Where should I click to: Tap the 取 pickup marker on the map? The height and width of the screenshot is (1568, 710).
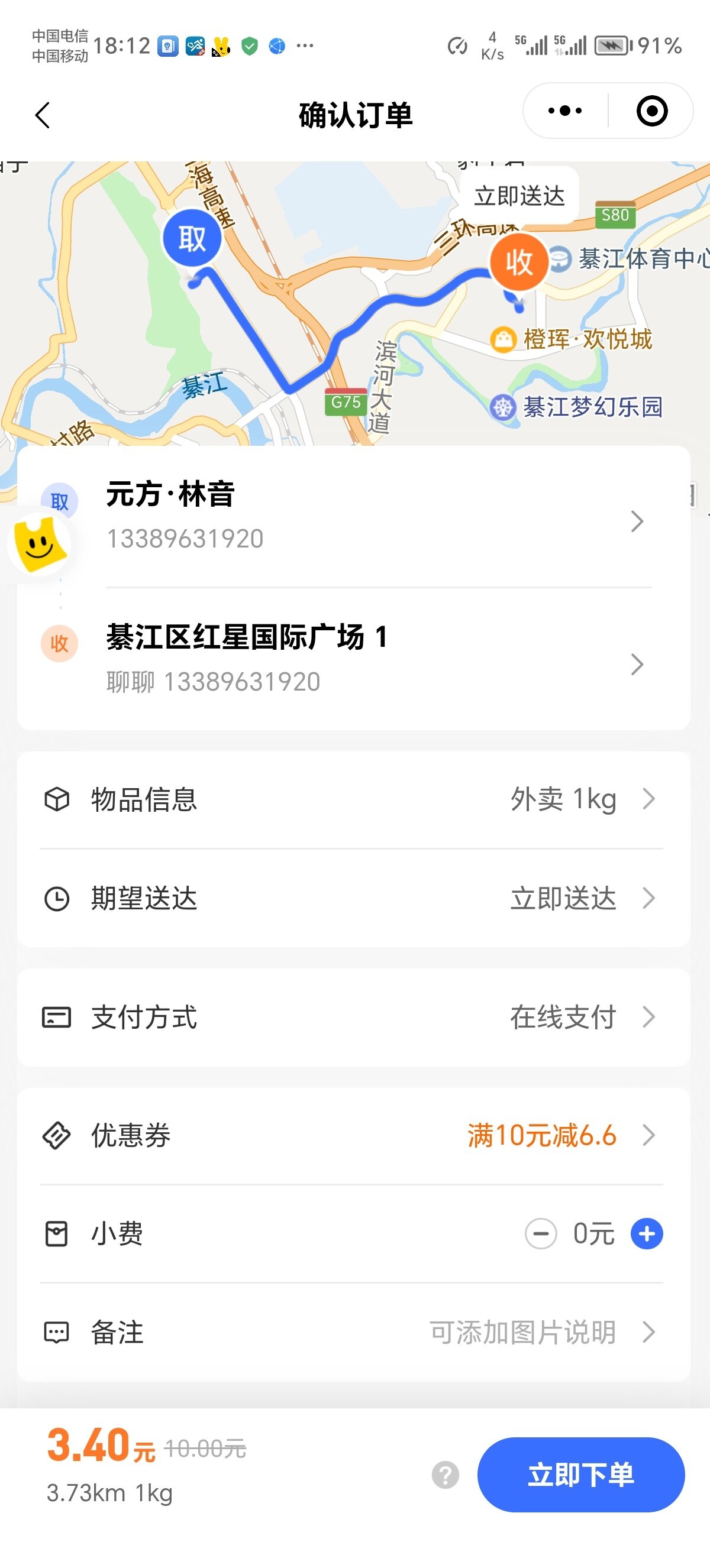192,238
